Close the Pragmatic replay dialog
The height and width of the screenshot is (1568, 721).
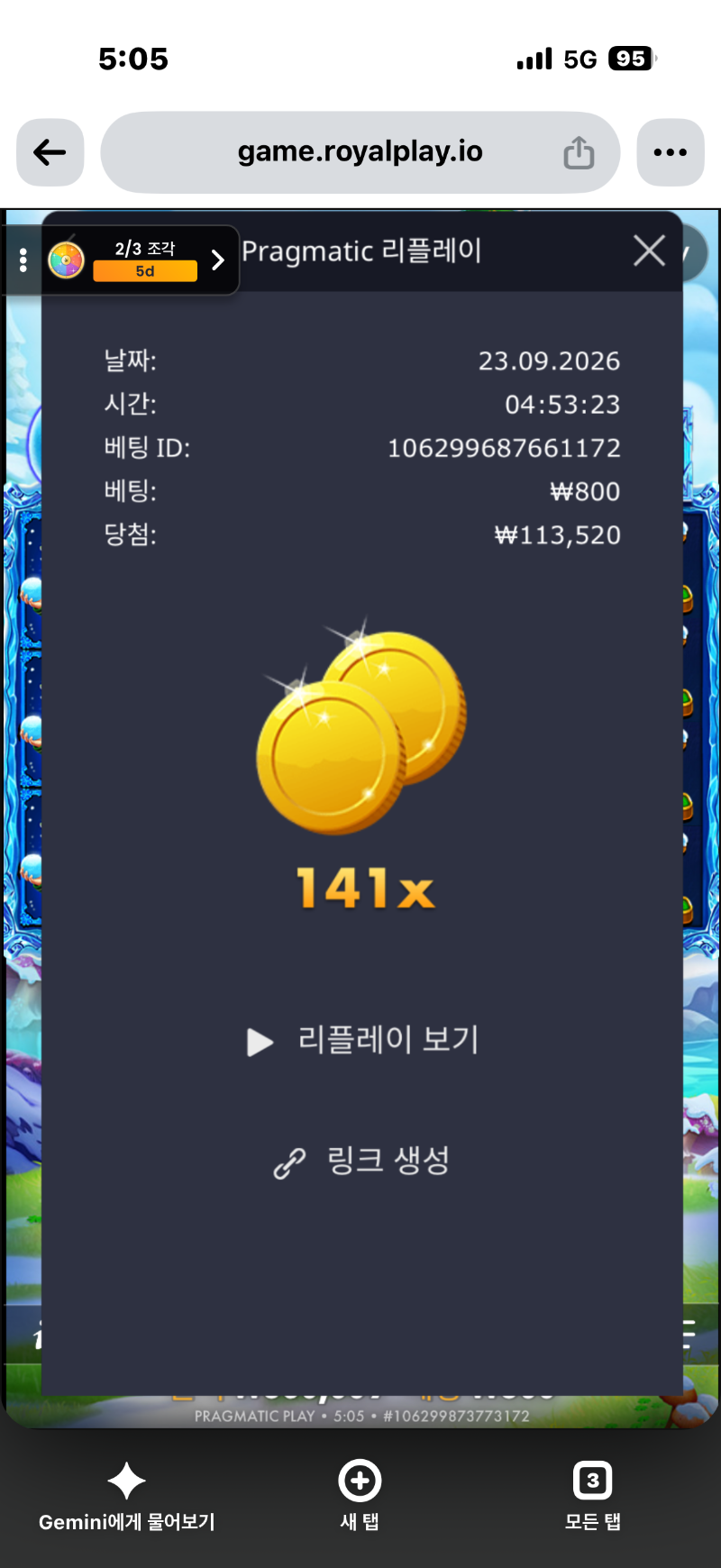pyautogui.click(x=649, y=251)
